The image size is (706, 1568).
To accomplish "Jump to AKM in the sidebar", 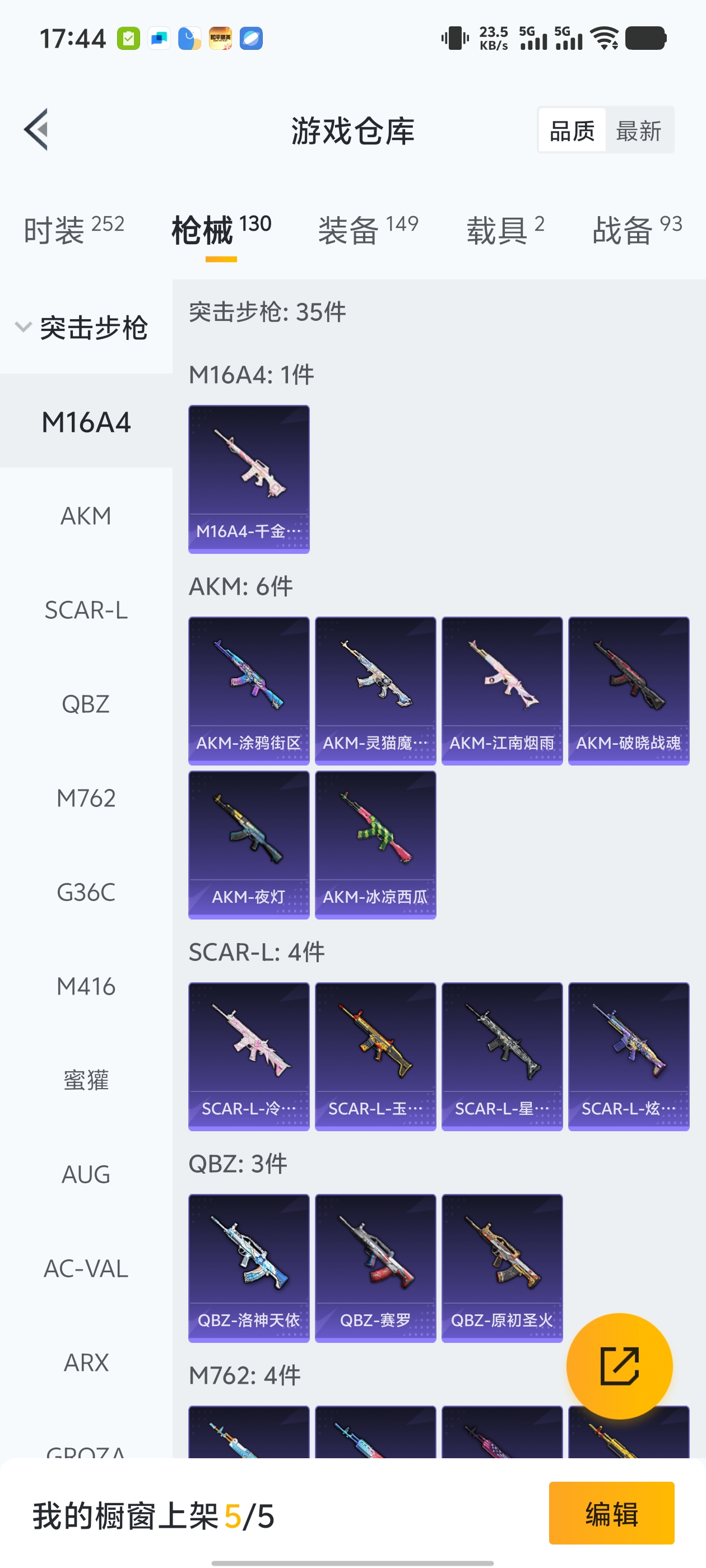I will (x=86, y=516).
